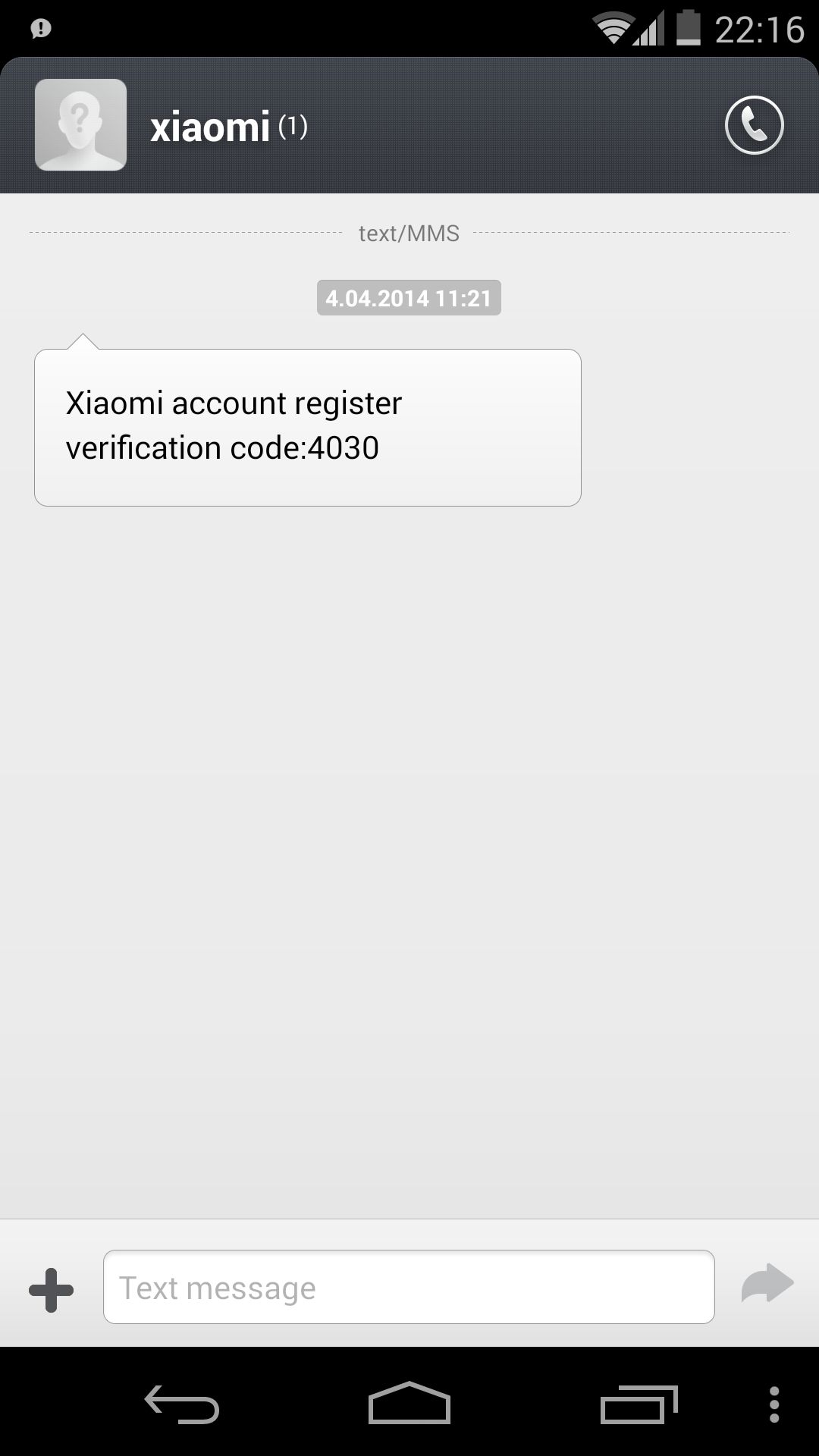Tap the plus attachment icon
Image resolution: width=819 pixels, height=1456 pixels.
(51, 1290)
